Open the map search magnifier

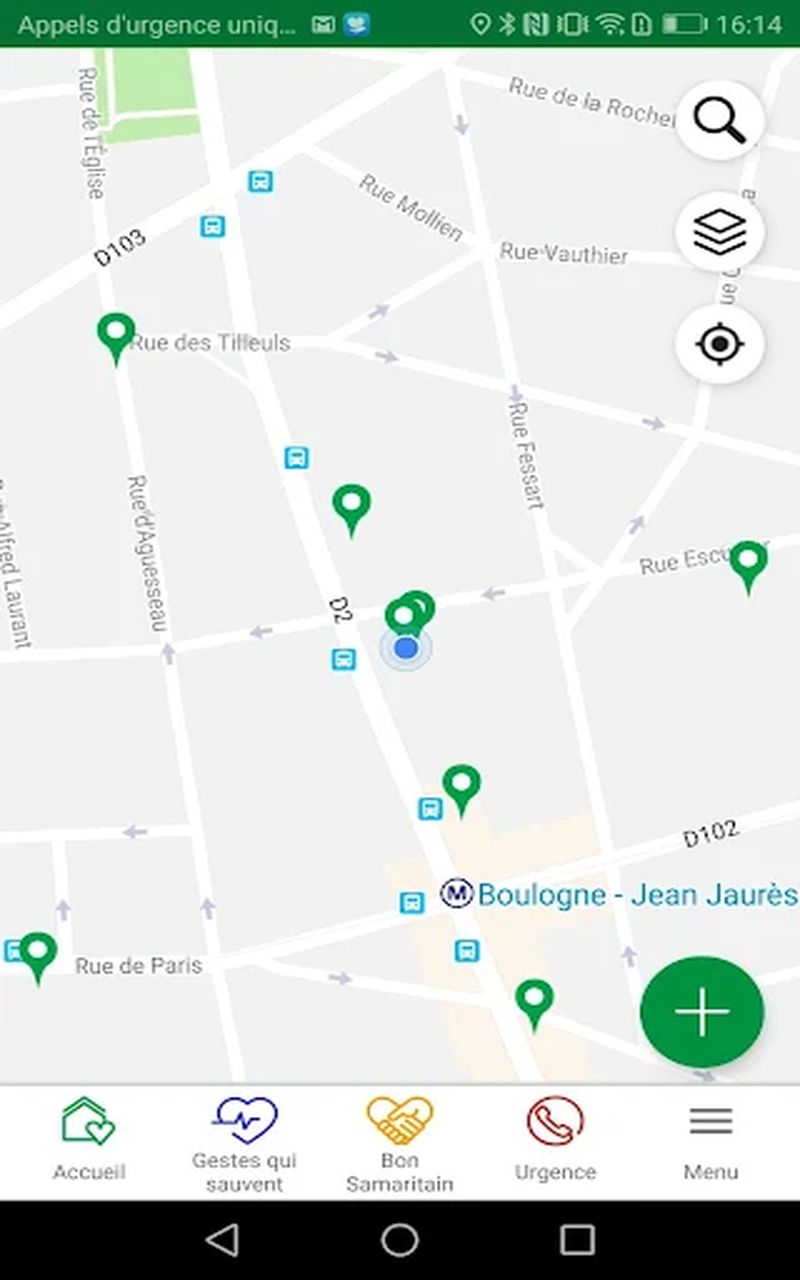click(720, 122)
